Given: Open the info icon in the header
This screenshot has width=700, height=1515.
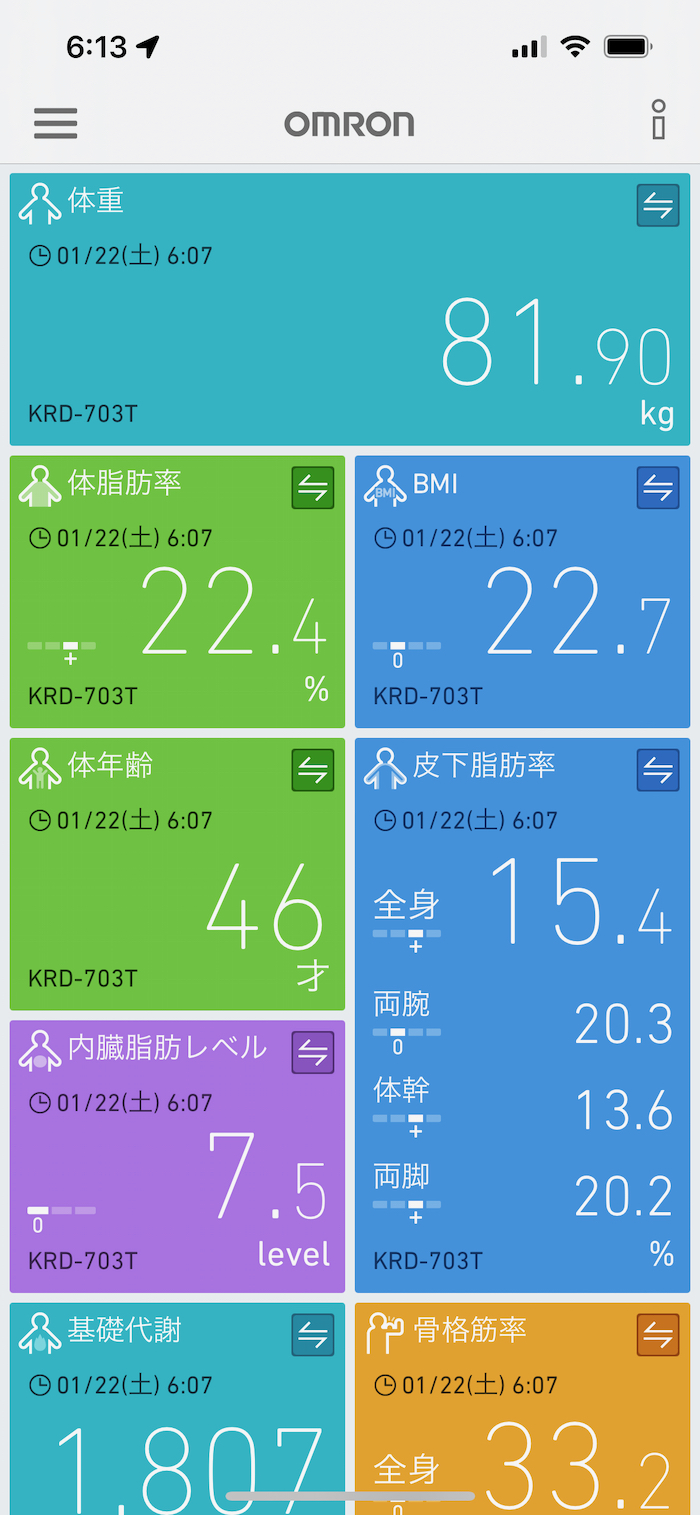Looking at the screenshot, I should (658, 120).
